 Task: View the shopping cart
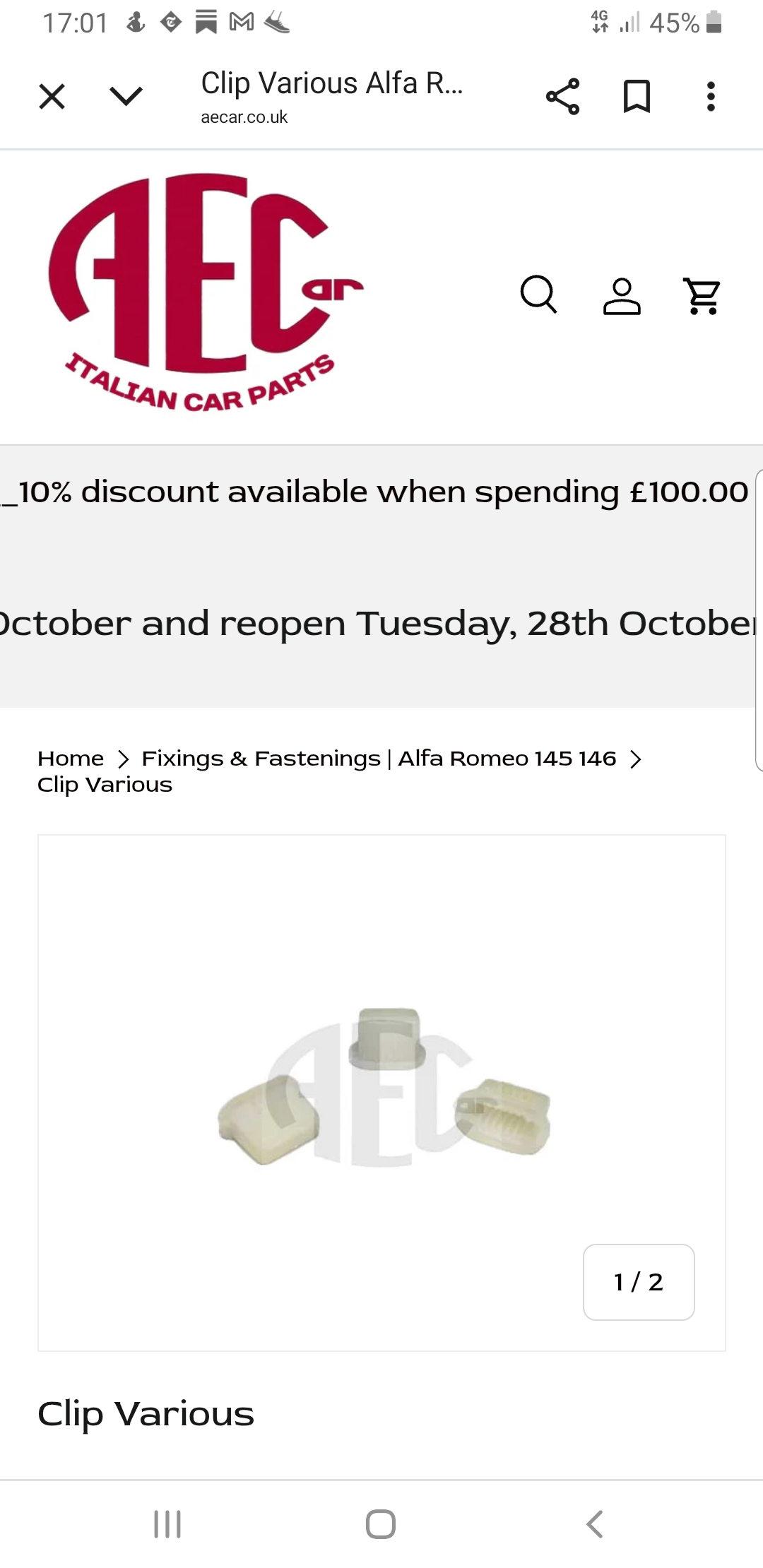point(702,295)
